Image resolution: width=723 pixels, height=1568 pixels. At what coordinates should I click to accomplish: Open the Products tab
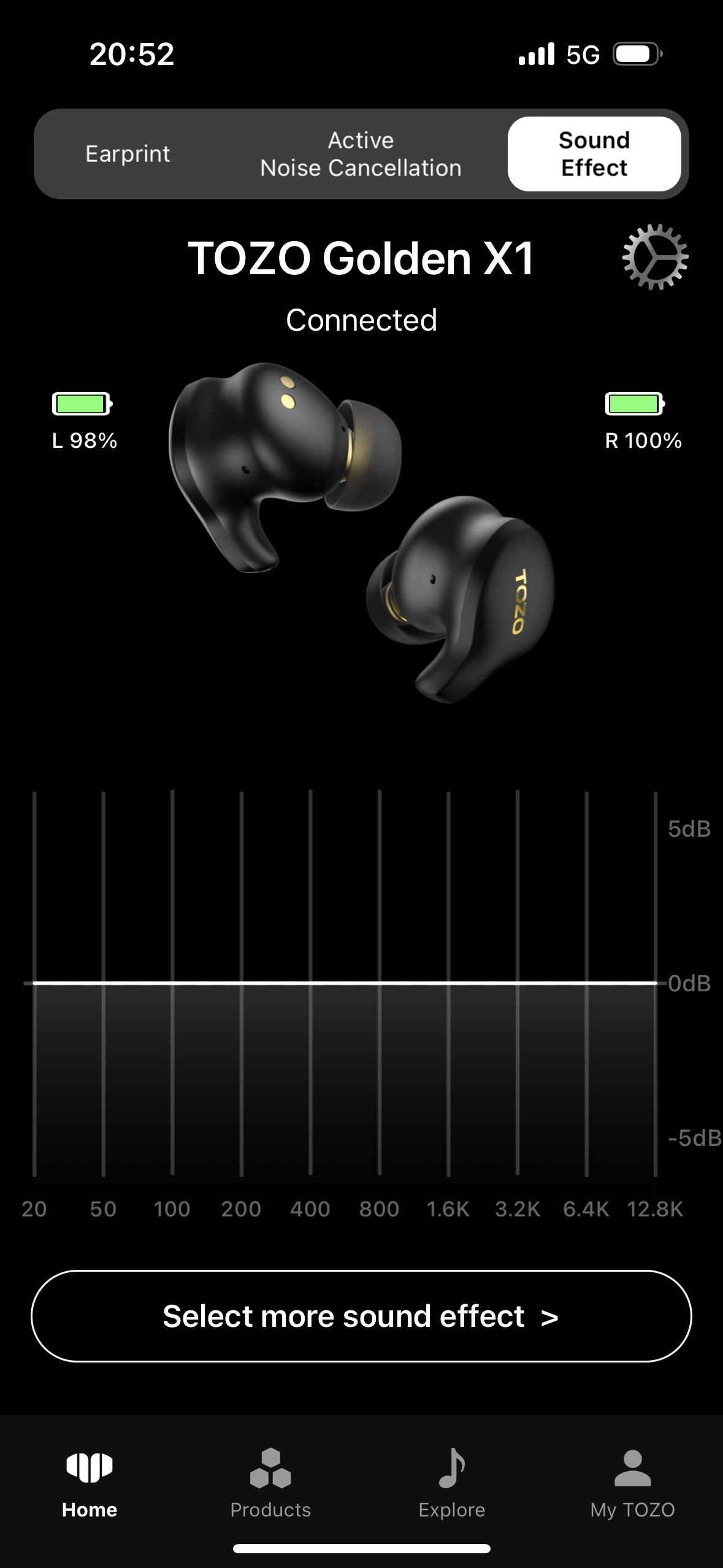coord(270,1483)
